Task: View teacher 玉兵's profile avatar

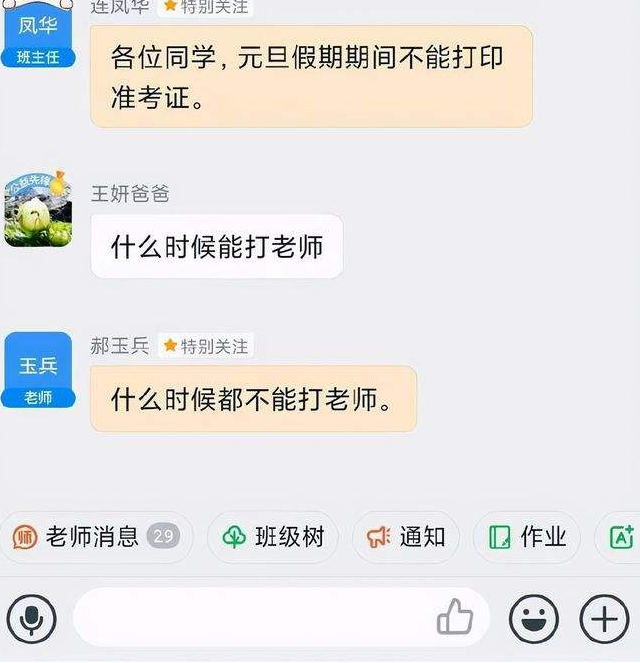Action: tap(38, 370)
